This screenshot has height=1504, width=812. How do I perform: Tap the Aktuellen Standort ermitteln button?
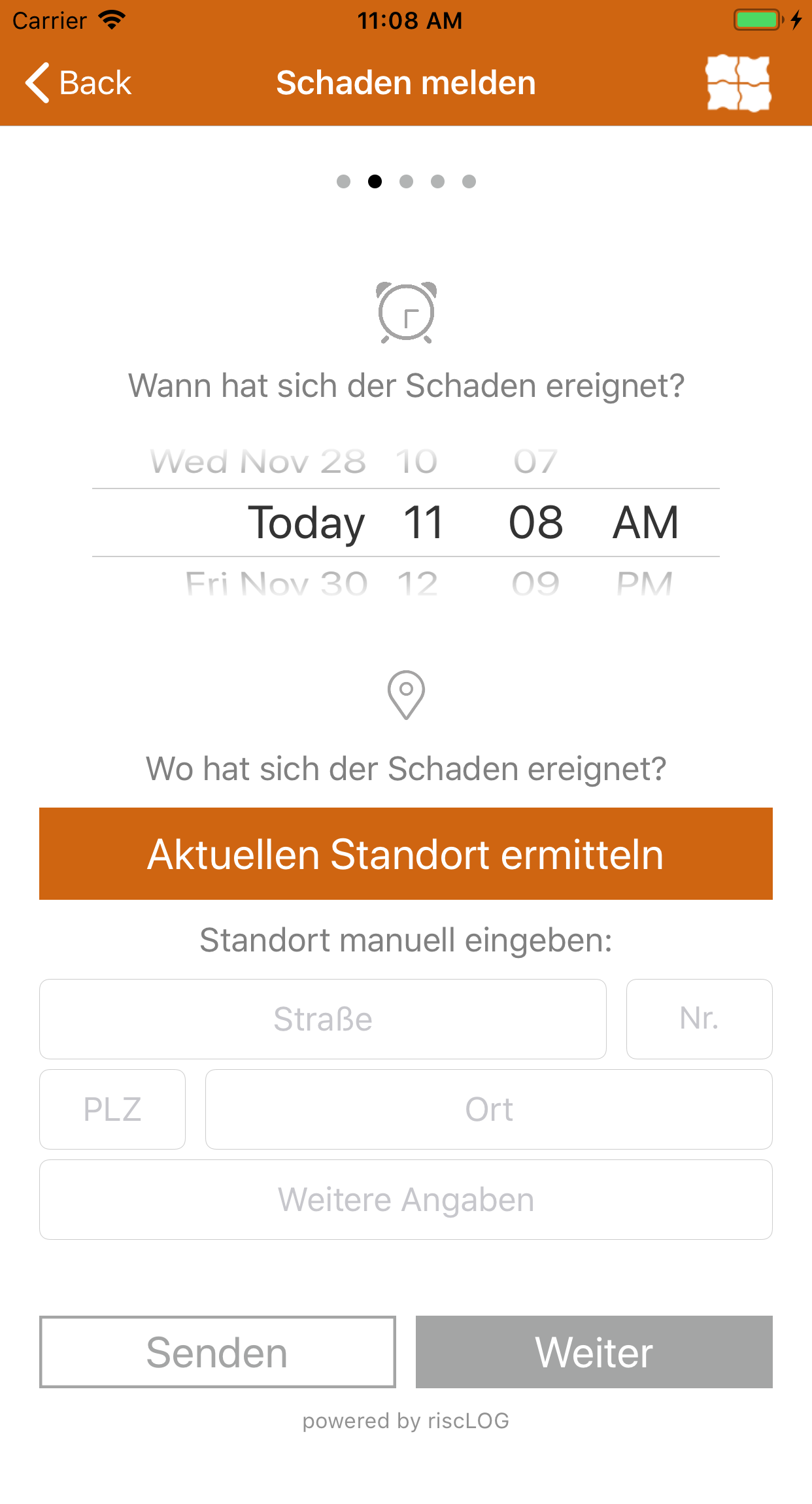405,853
